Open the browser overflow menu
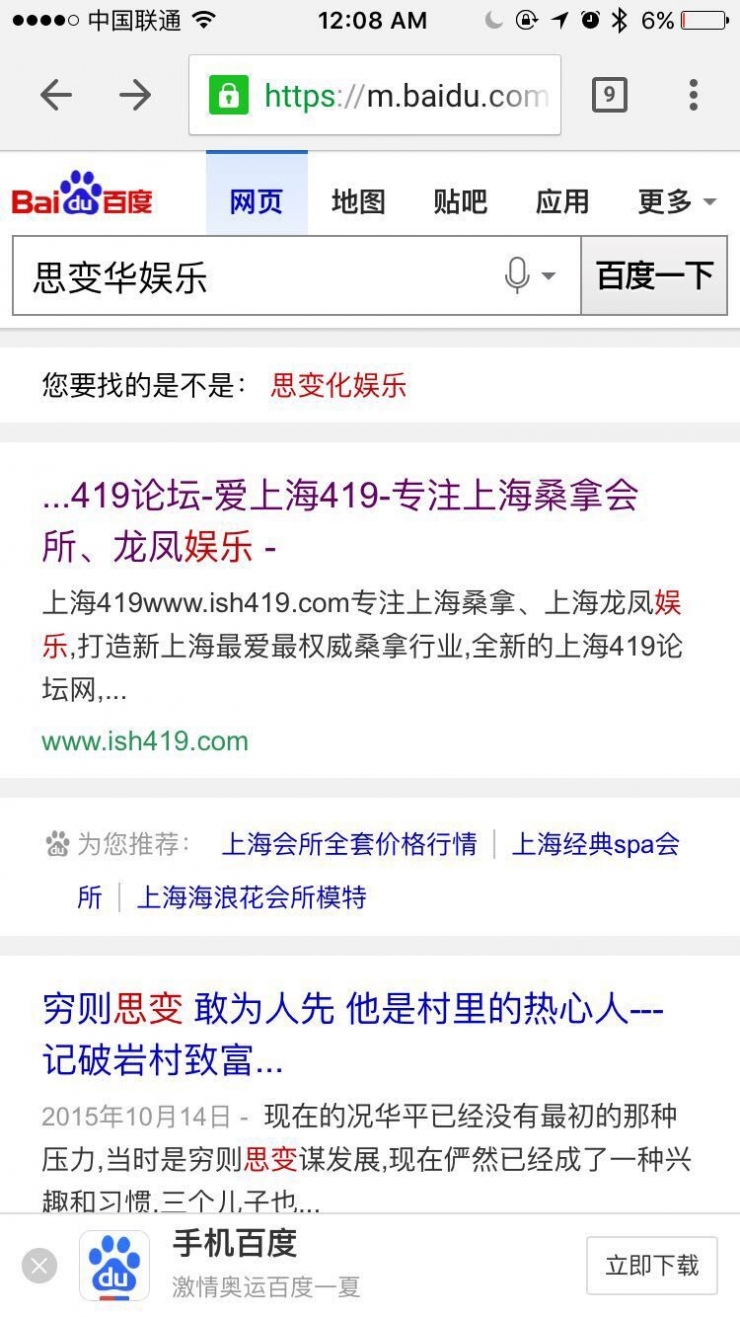Image resolution: width=740 pixels, height=1317 pixels. (x=693, y=95)
